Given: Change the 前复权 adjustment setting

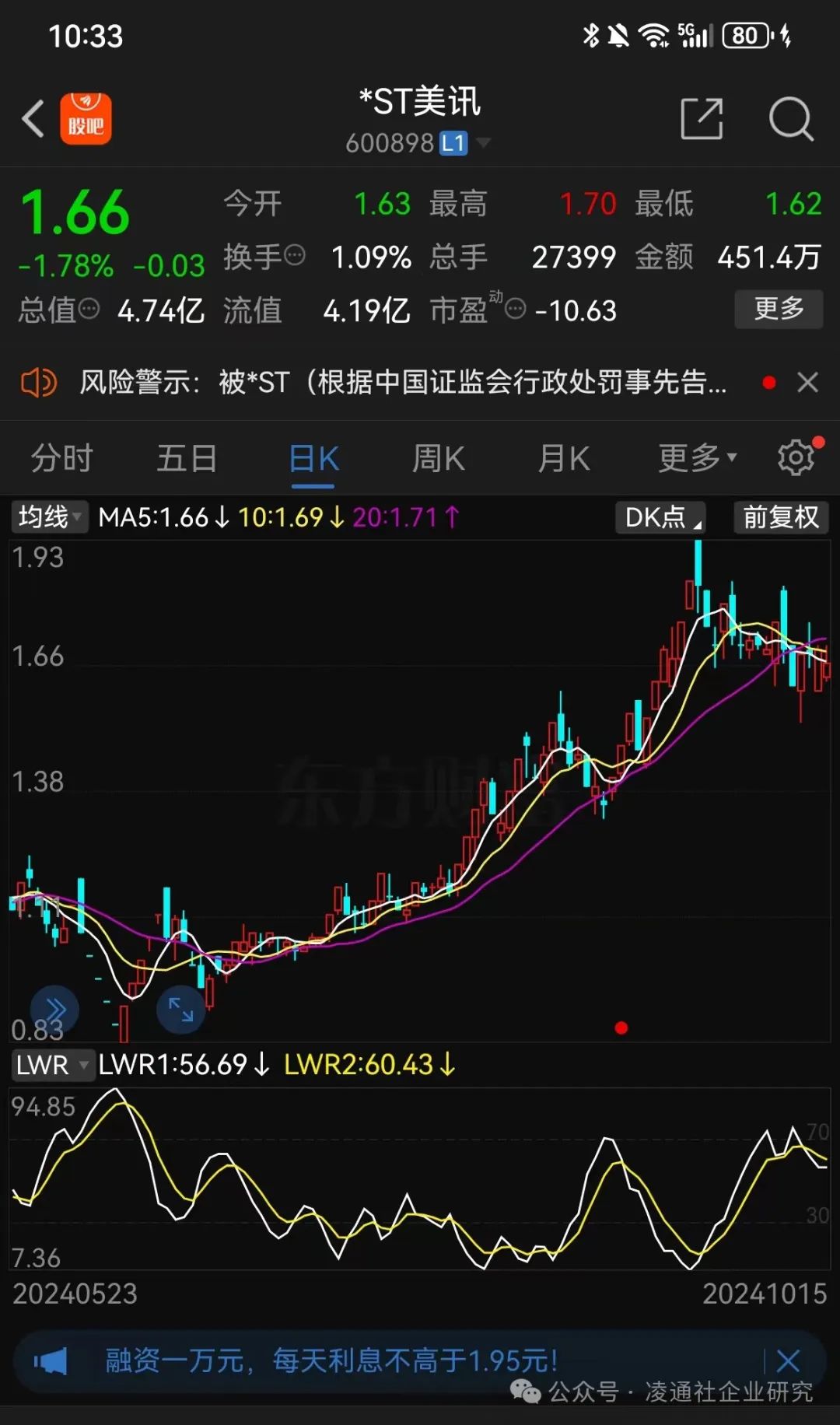Looking at the screenshot, I should click(781, 517).
